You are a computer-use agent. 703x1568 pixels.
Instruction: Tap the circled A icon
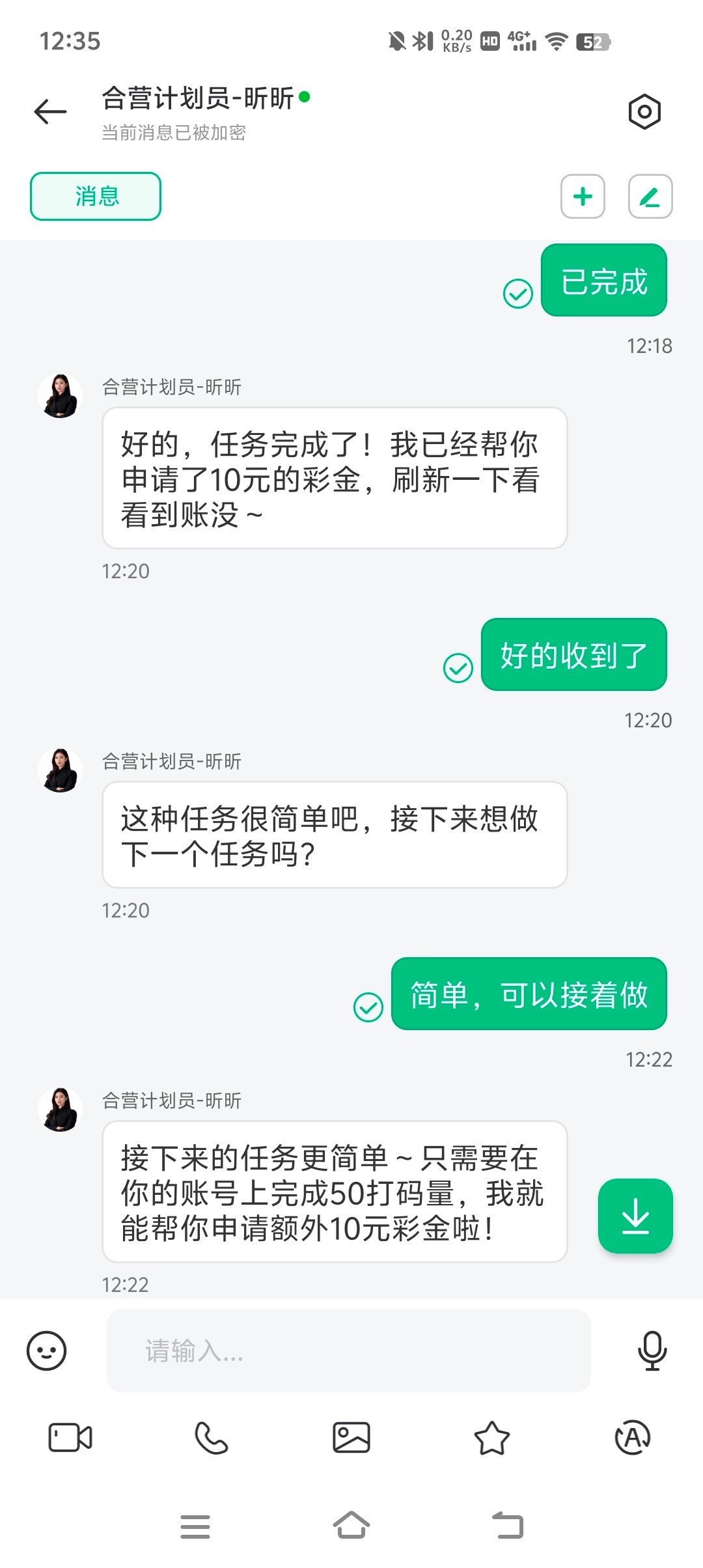tap(633, 1437)
